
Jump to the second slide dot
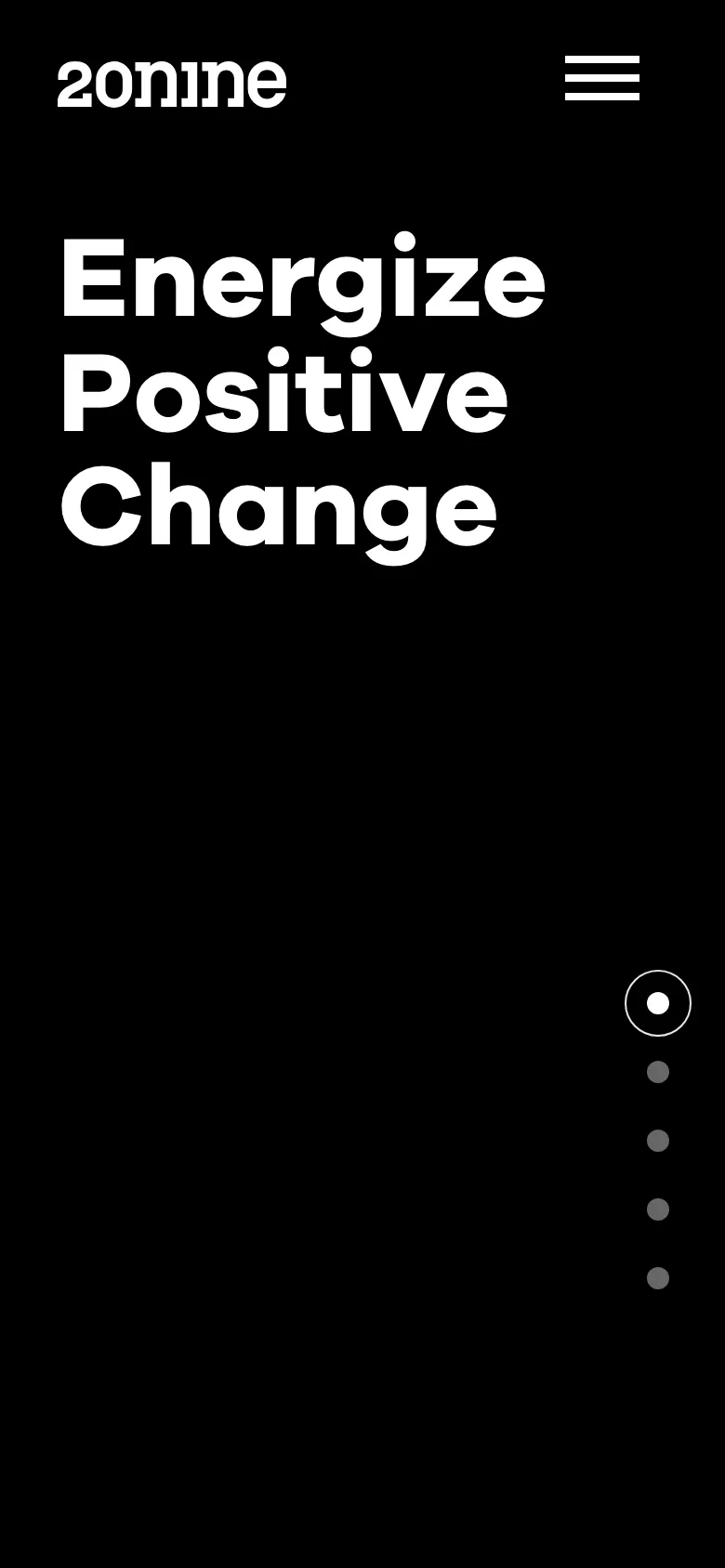(658, 1072)
